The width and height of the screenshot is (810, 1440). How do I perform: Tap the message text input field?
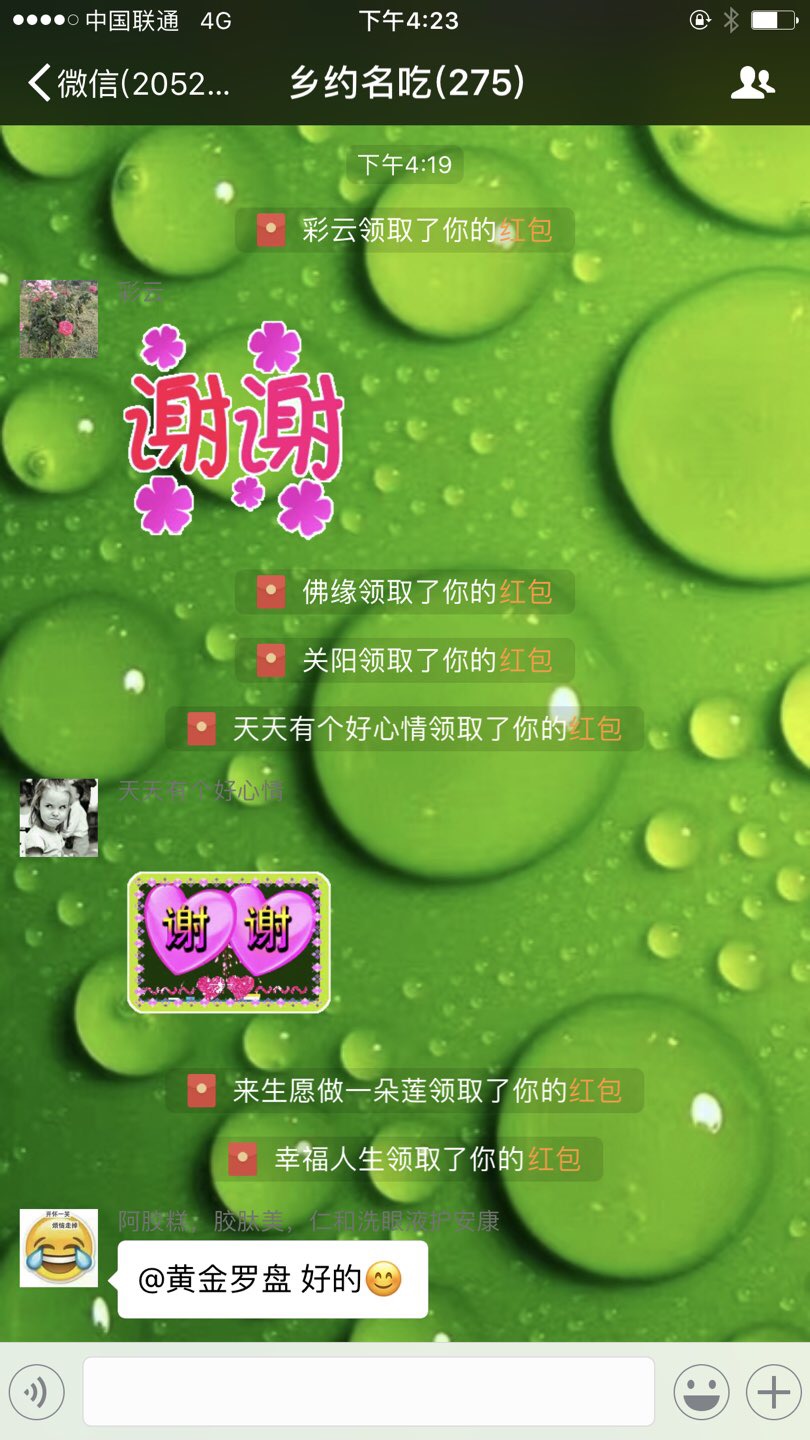click(368, 1391)
